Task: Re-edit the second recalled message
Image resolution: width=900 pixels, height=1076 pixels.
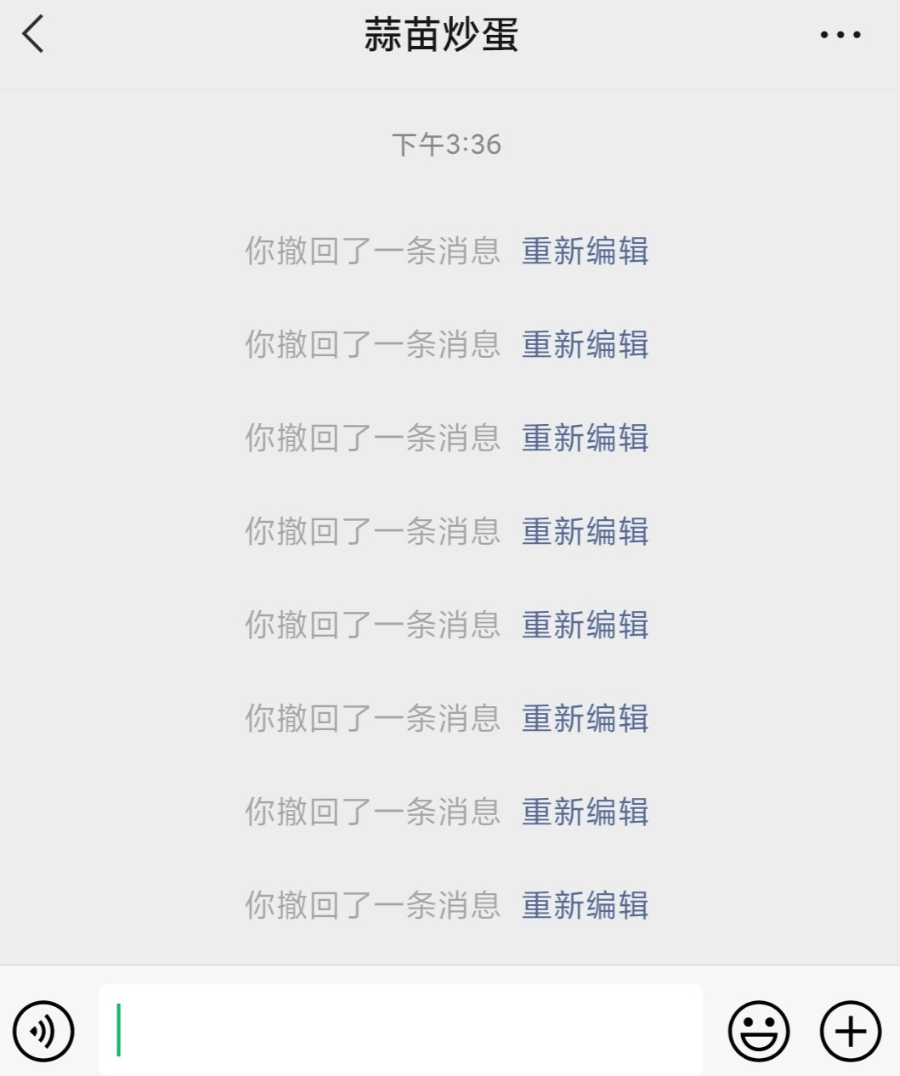Action: tap(584, 344)
